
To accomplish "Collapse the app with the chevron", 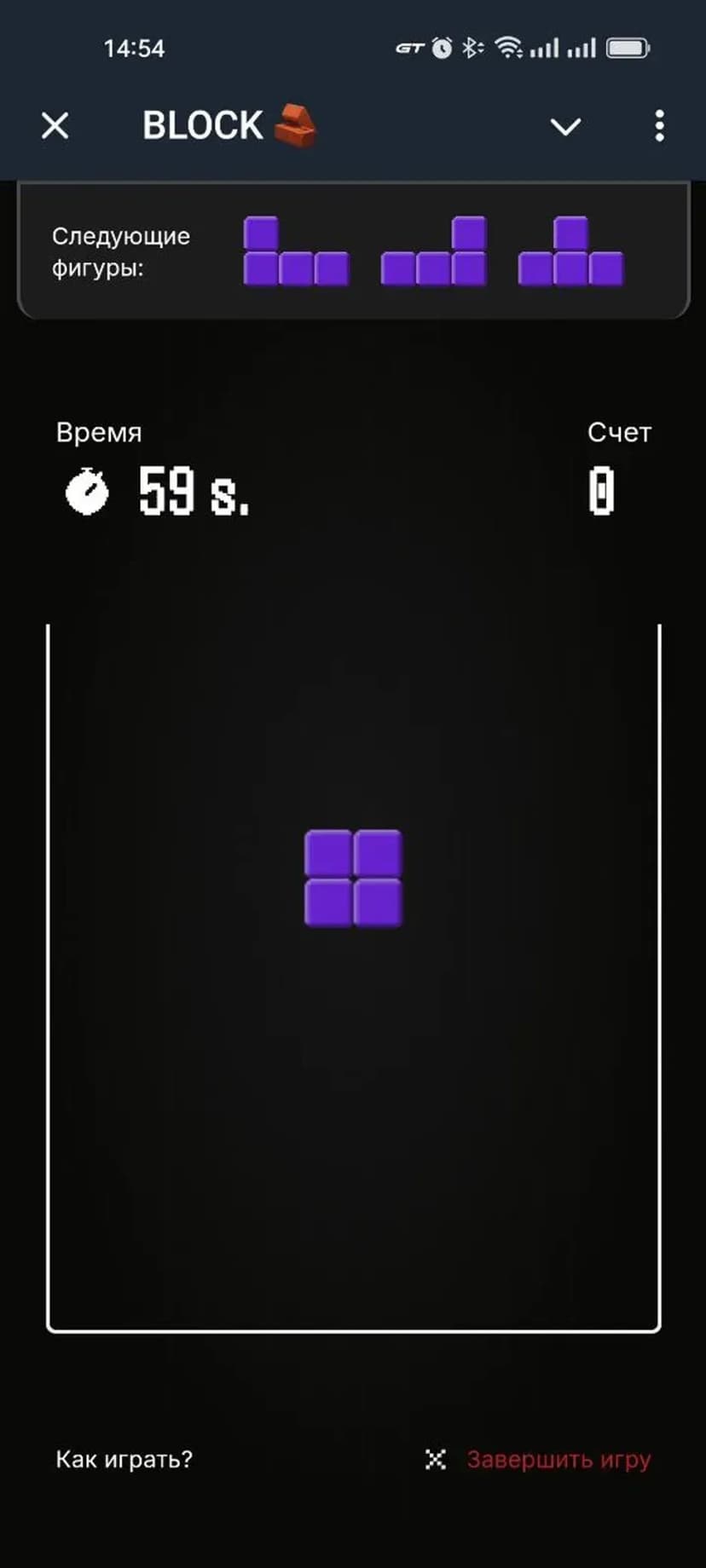I will tap(565, 127).
